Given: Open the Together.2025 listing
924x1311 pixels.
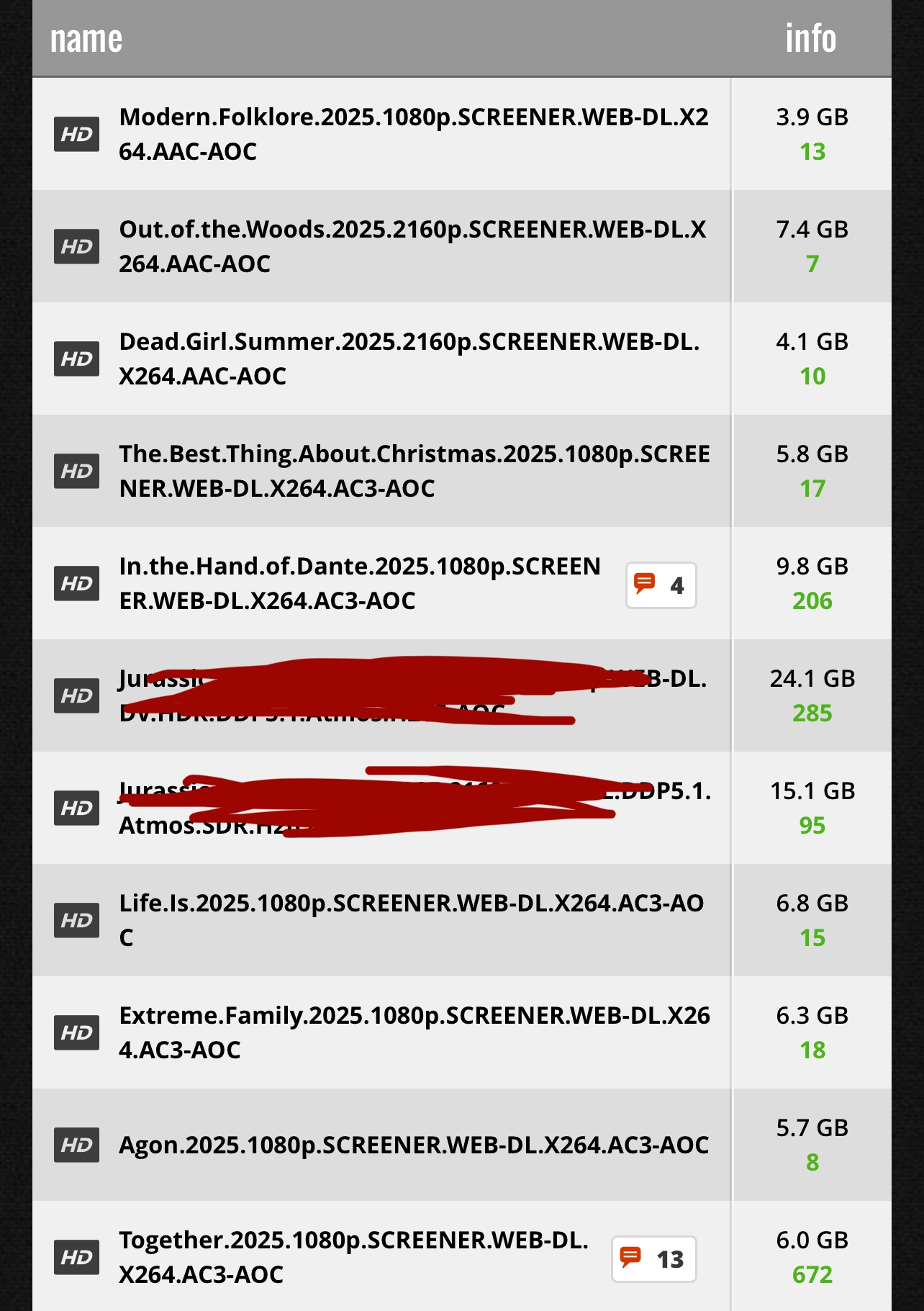Looking at the screenshot, I should pyautogui.click(x=353, y=1257).
